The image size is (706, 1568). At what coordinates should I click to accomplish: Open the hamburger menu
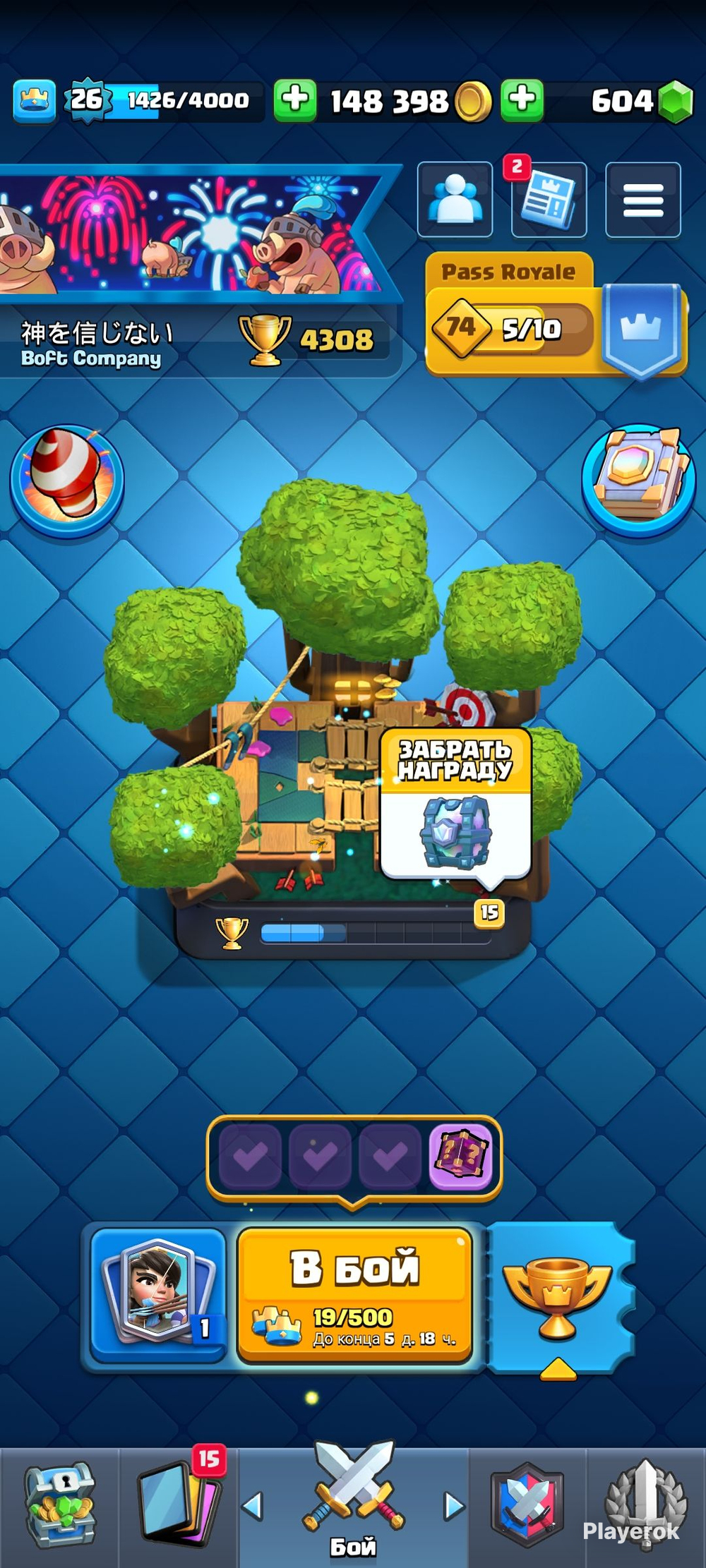point(643,199)
